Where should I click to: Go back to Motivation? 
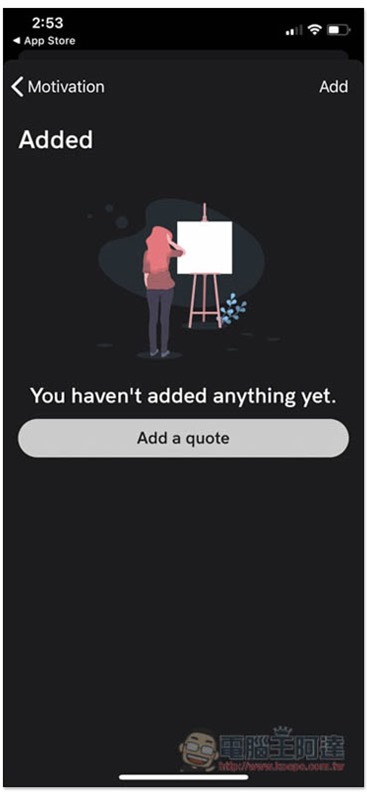pos(58,87)
